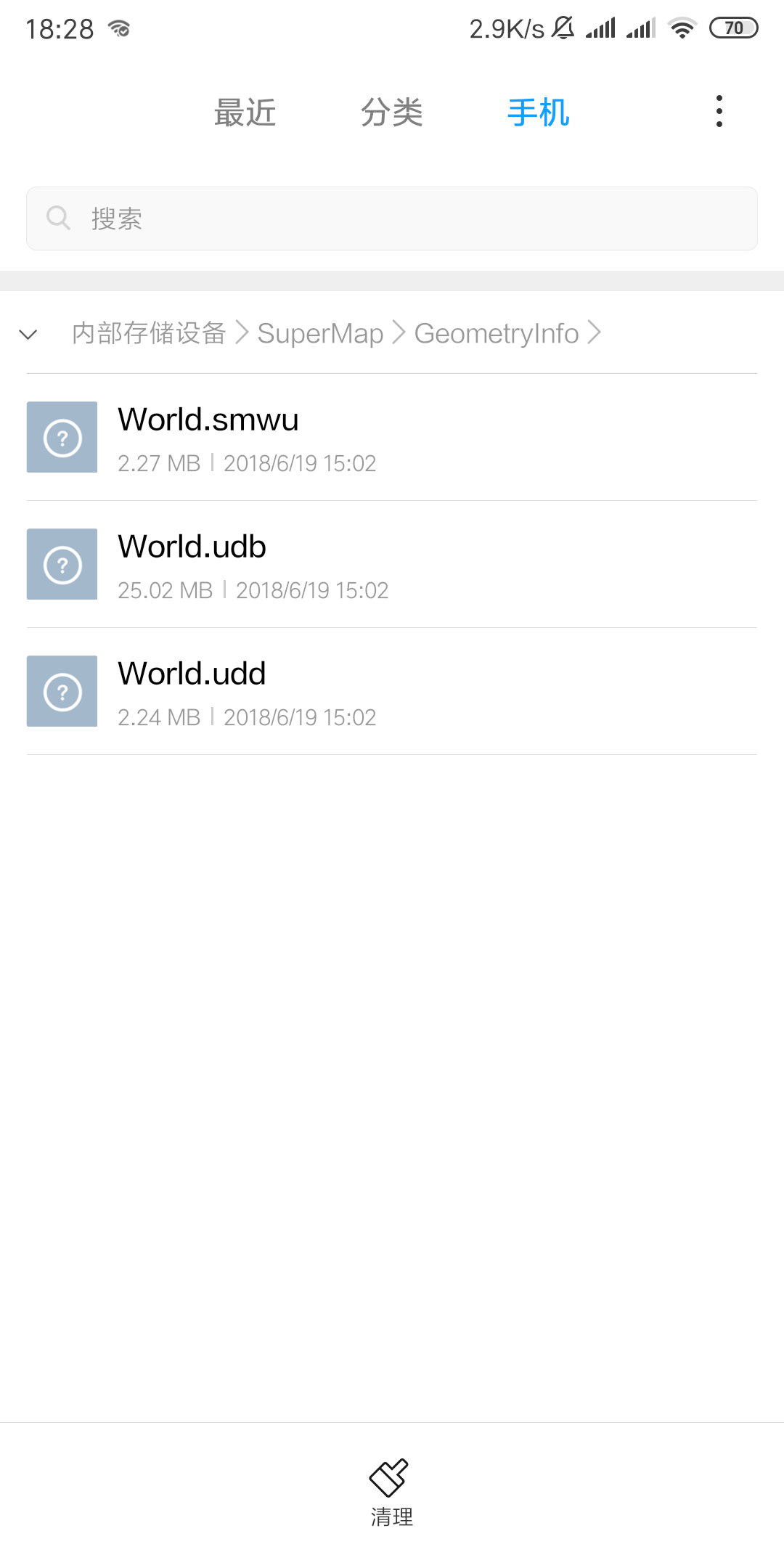Tap GeometryInfo in the breadcrumb path
The image size is (784, 1568).
(497, 334)
